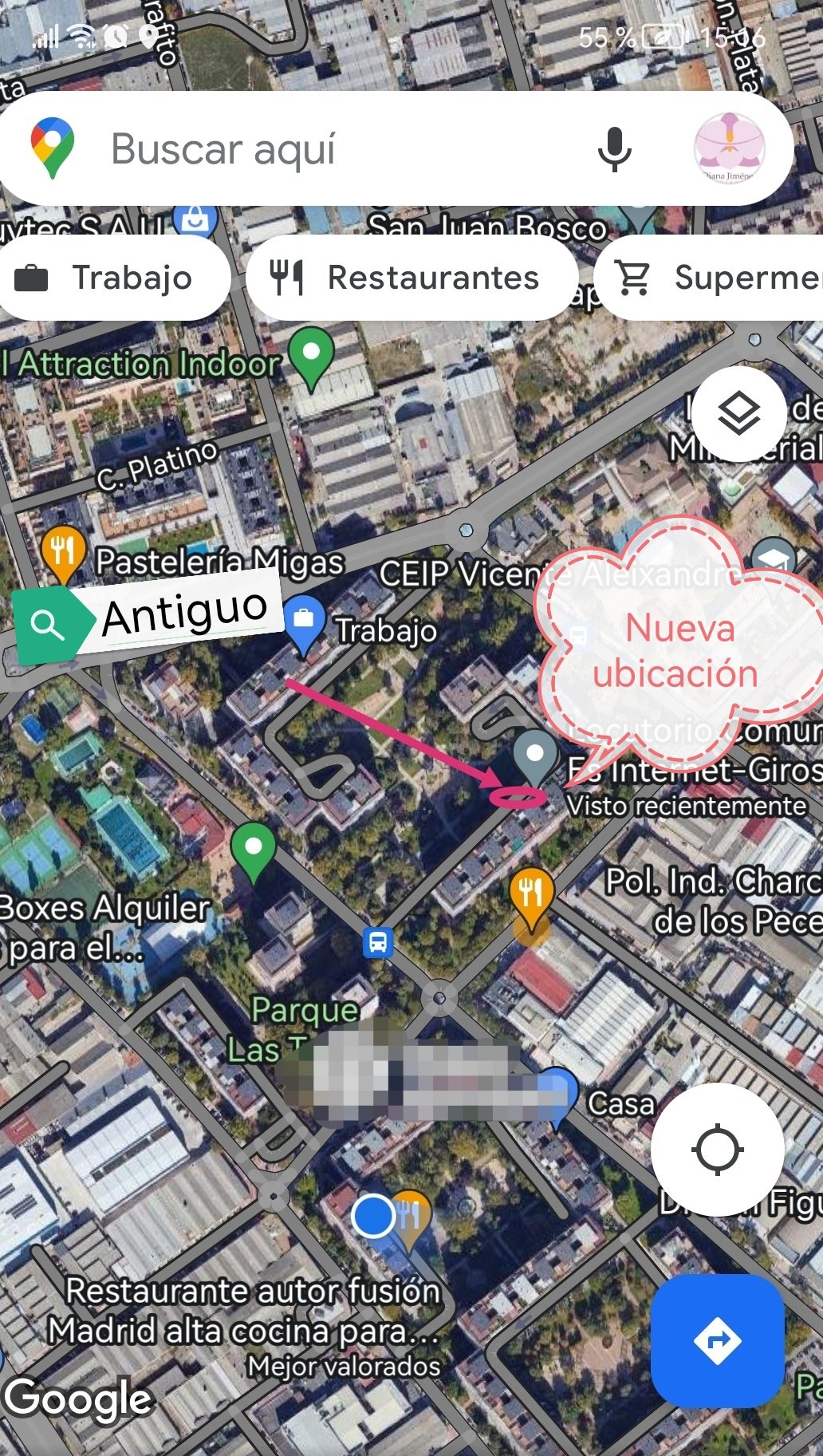Screen dimensions: 823x1456
Task: Select the Supermercados chip
Action: click(x=710, y=278)
